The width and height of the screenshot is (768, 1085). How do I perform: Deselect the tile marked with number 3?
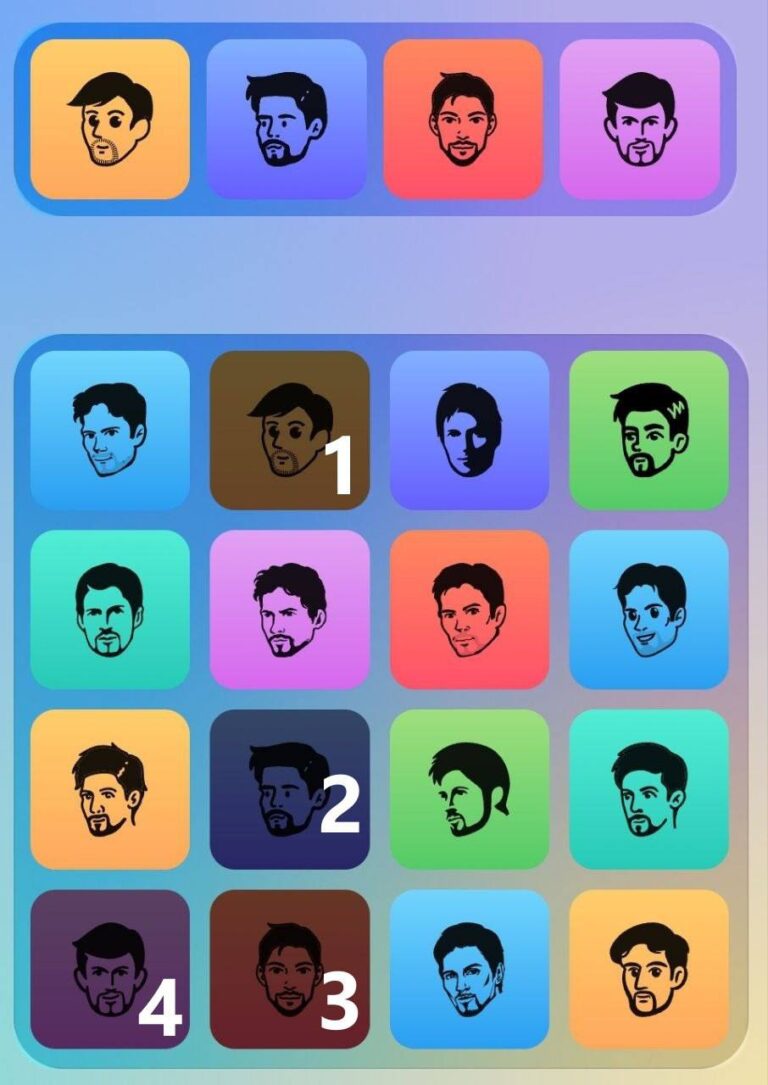[x=290, y=969]
